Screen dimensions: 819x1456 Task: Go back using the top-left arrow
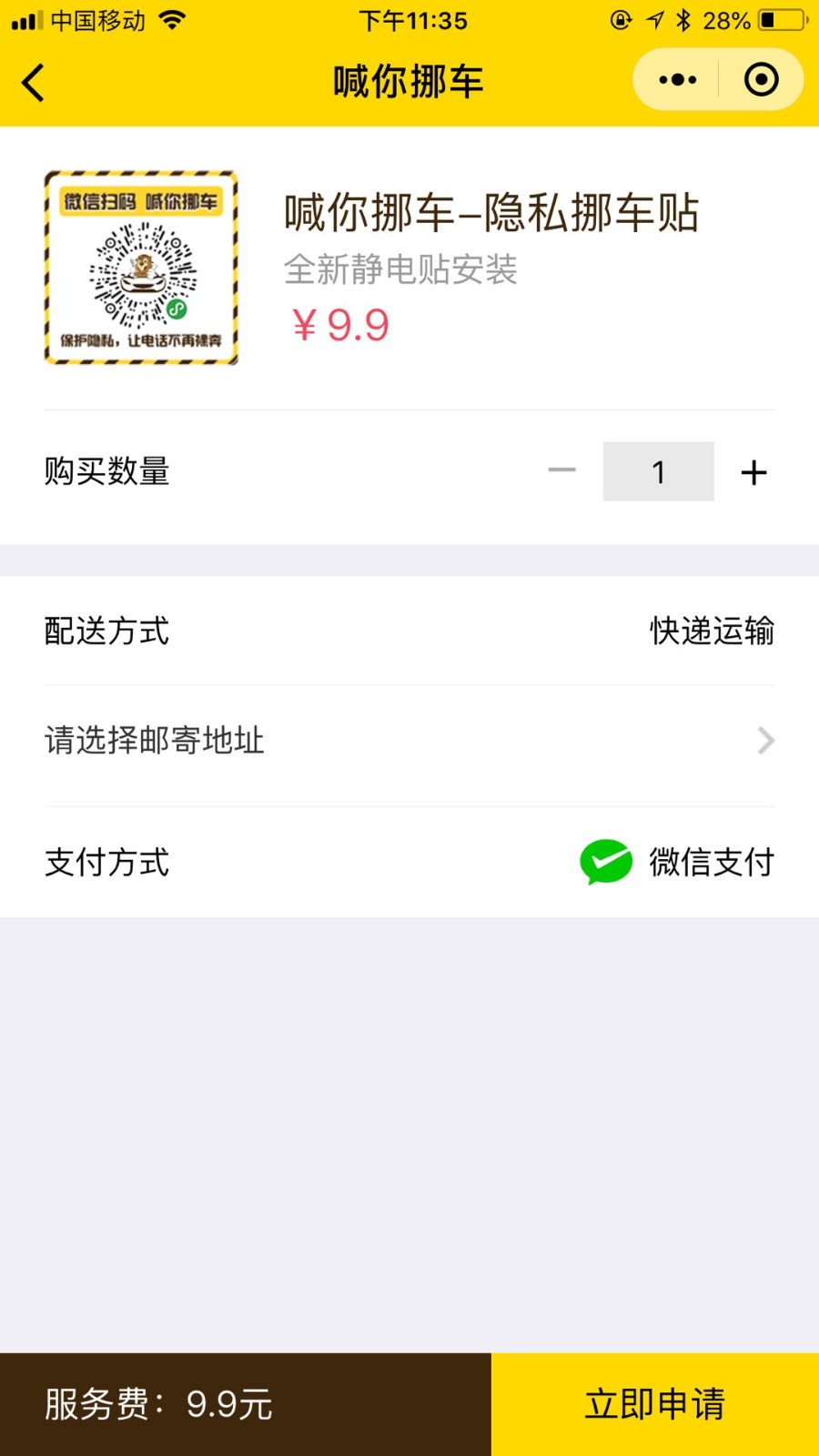[x=33, y=82]
